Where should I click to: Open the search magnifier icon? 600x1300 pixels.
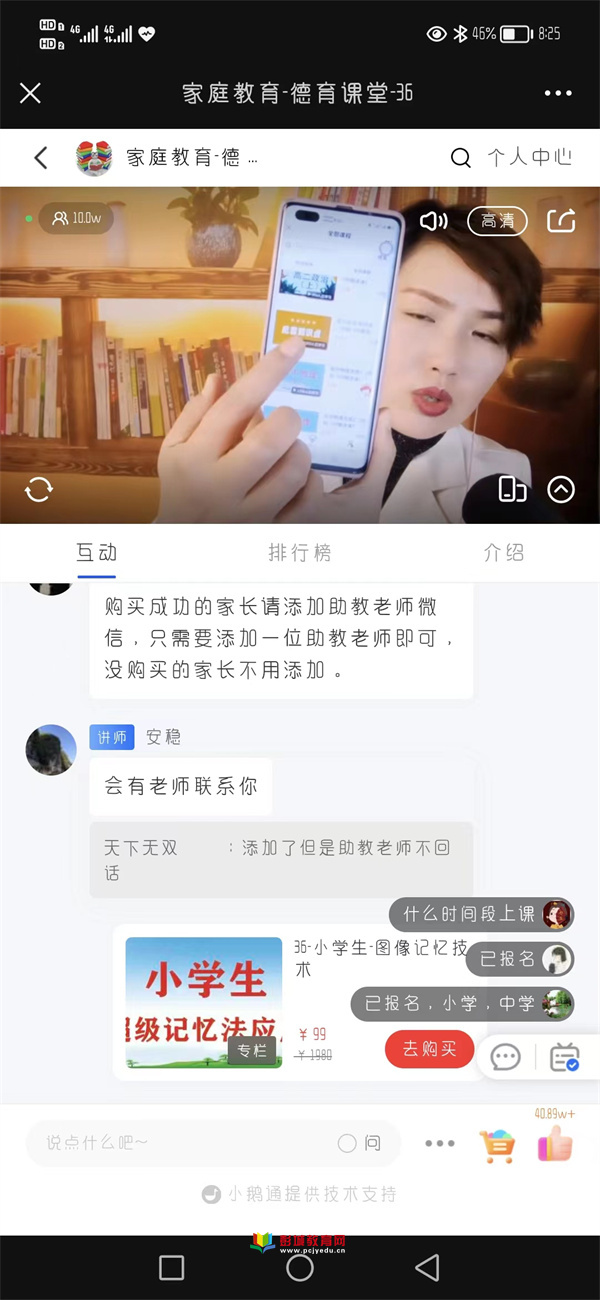[x=460, y=157]
